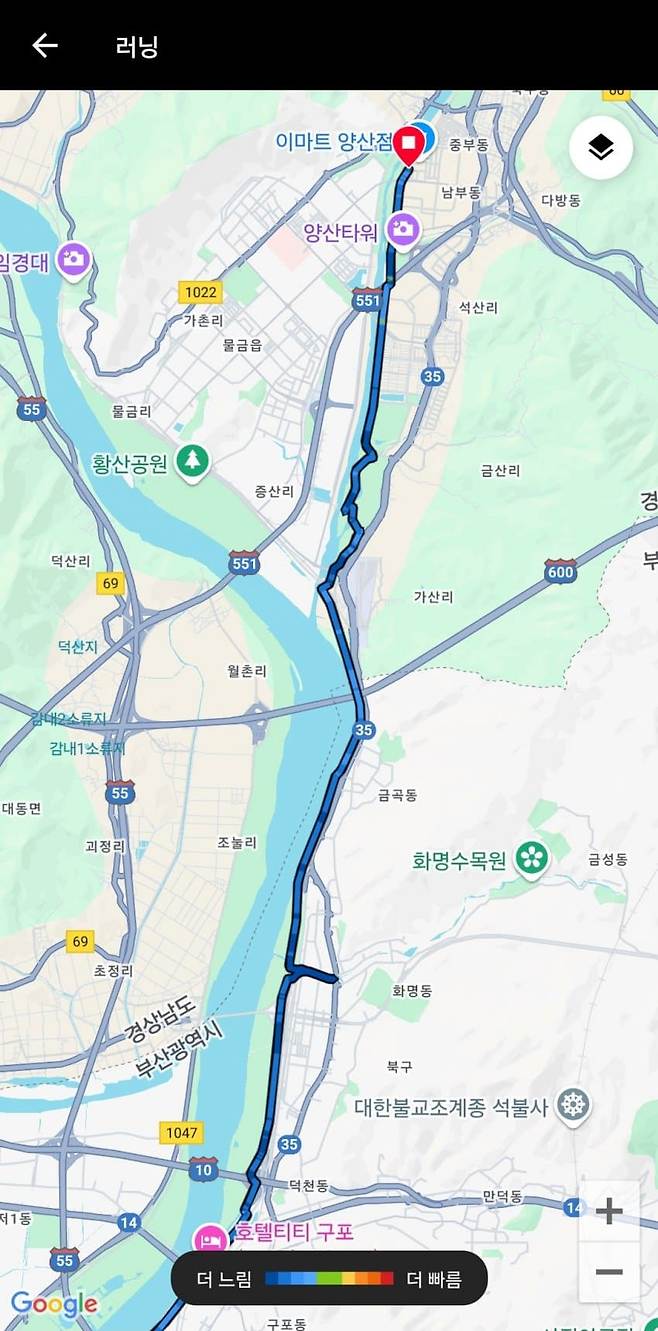Select the 황산공원 park marker
This screenshot has height=1331, width=658.
(192, 461)
